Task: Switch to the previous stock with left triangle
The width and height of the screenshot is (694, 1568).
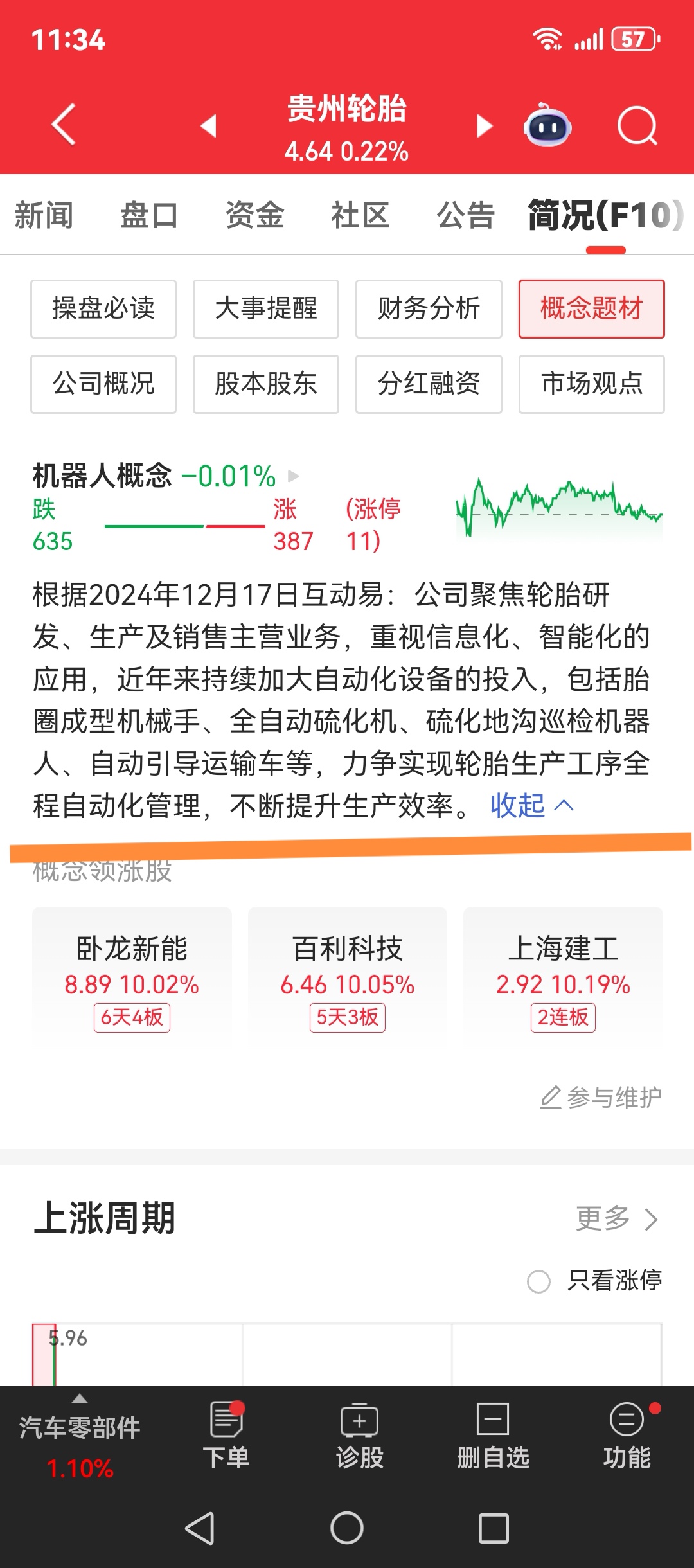Action: pyautogui.click(x=208, y=126)
